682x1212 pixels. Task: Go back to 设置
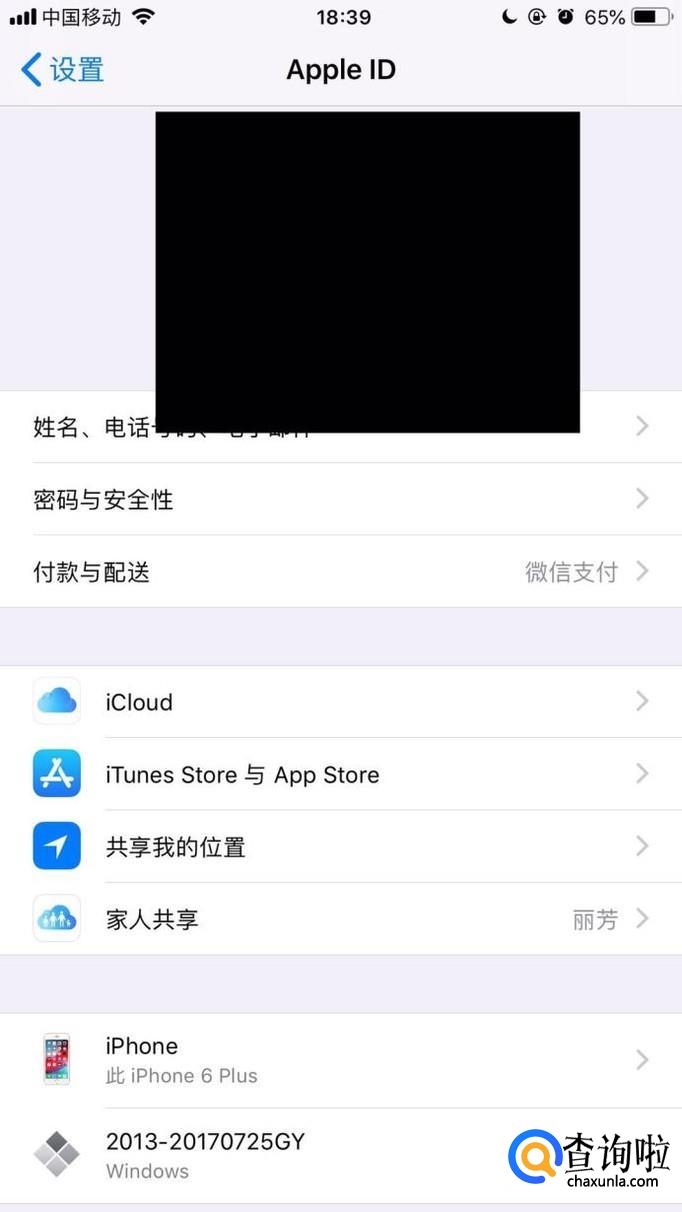pos(62,70)
